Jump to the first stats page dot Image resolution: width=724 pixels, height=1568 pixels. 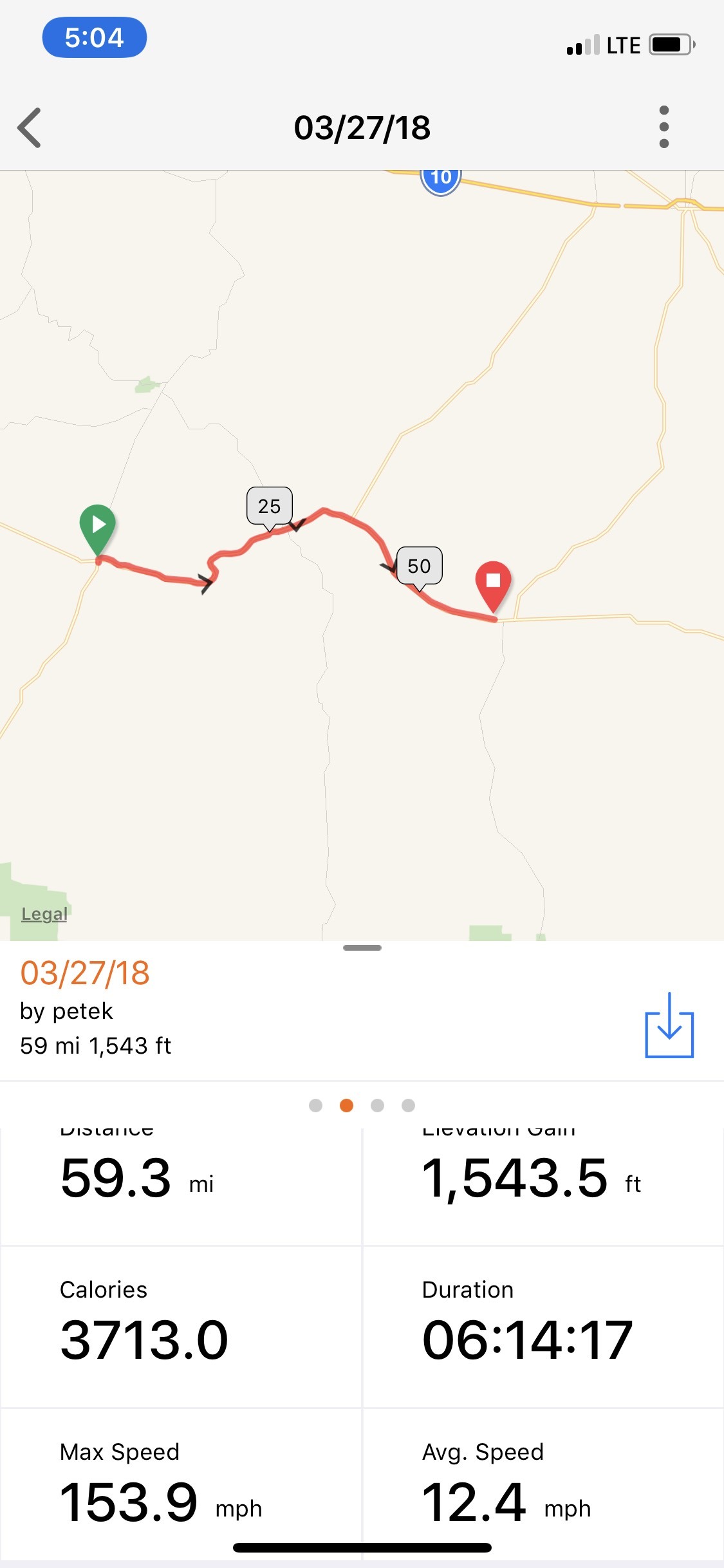click(x=315, y=1105)
